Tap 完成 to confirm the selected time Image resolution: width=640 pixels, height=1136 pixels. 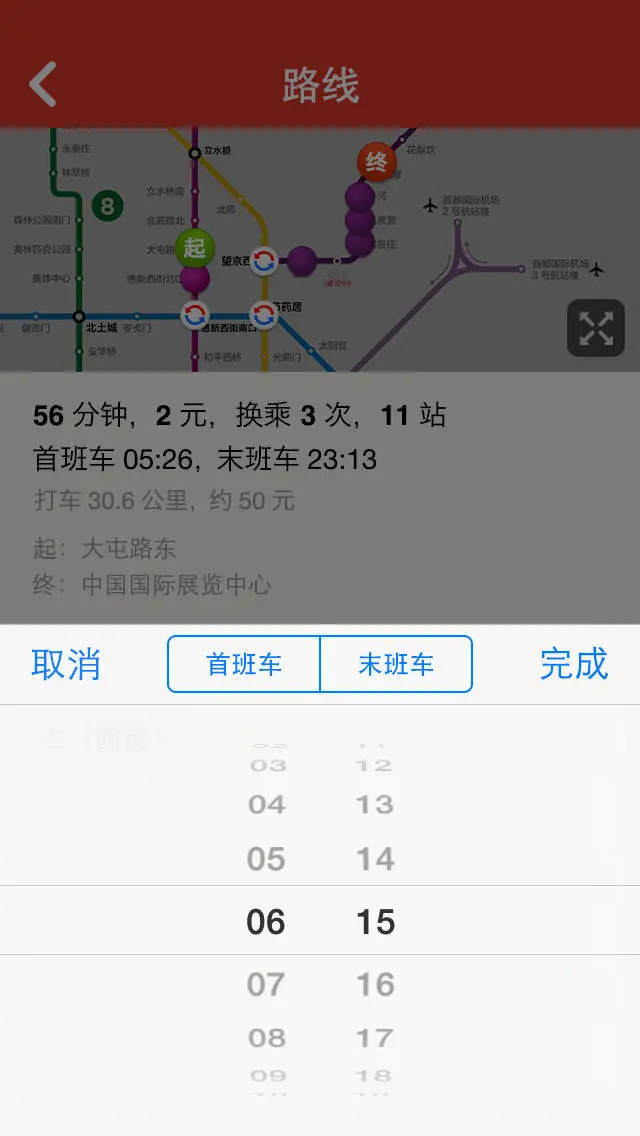[x=574, y=664]
